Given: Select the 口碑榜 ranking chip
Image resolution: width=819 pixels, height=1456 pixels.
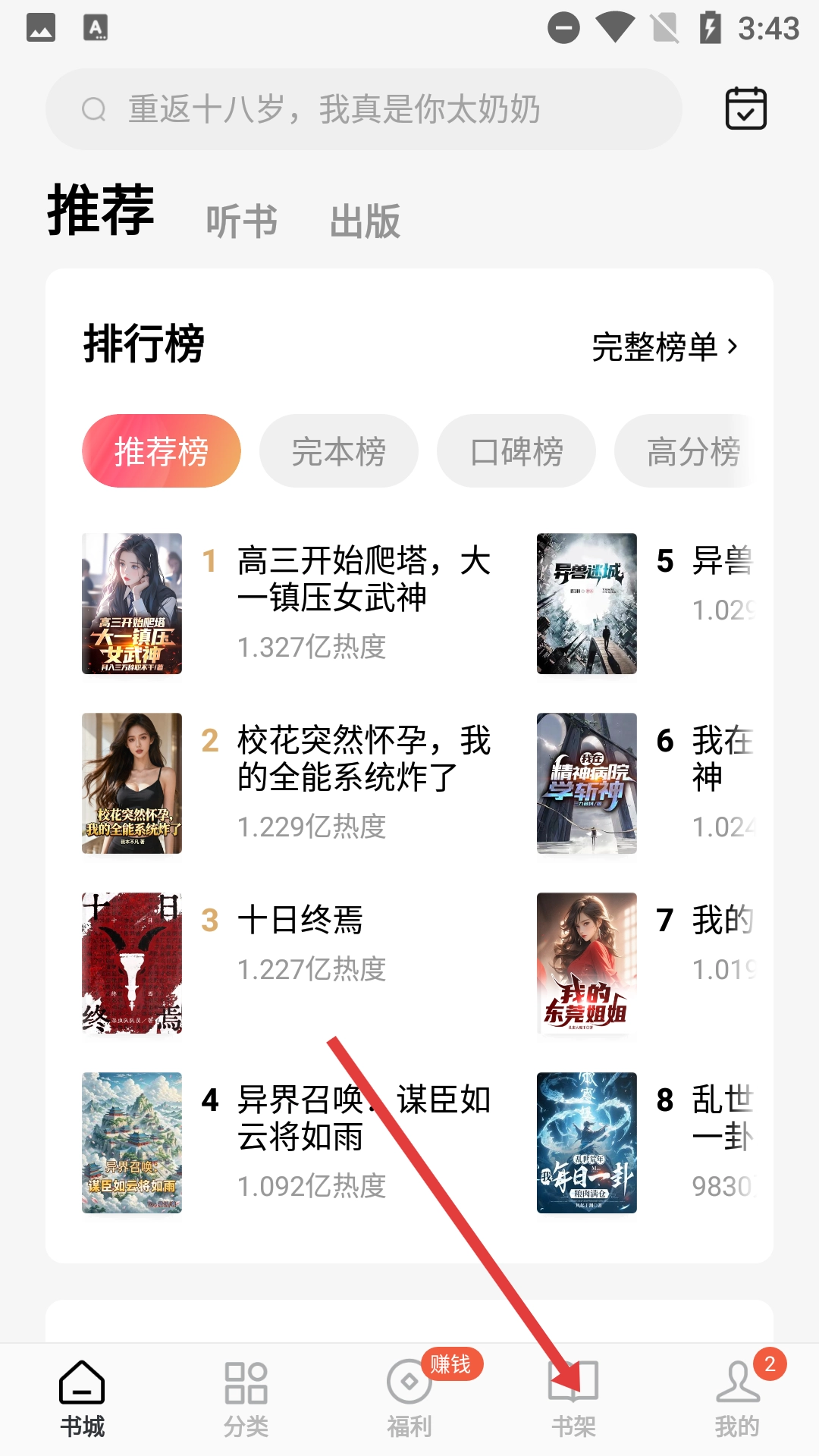Looking at the screenshot, I should coord(516,451).
